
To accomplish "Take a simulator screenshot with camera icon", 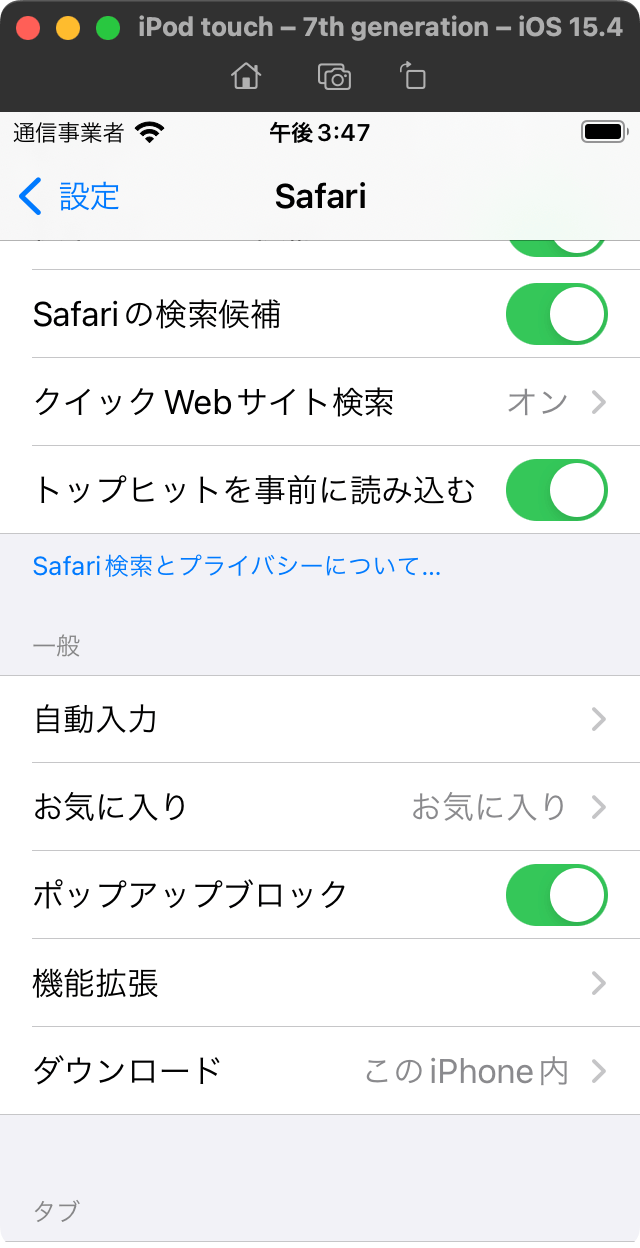I will point(334,76).
